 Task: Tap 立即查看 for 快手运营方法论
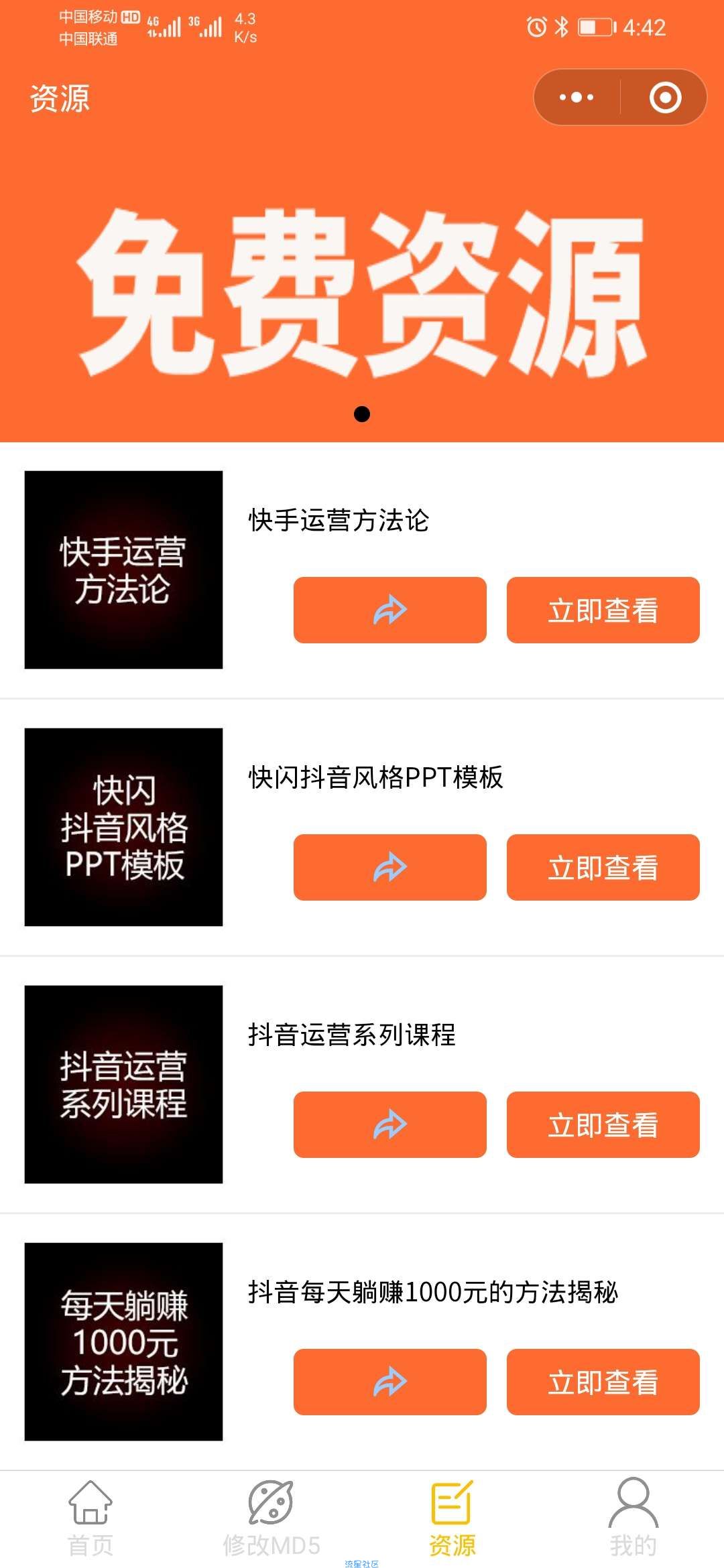(x=603, y=610)
